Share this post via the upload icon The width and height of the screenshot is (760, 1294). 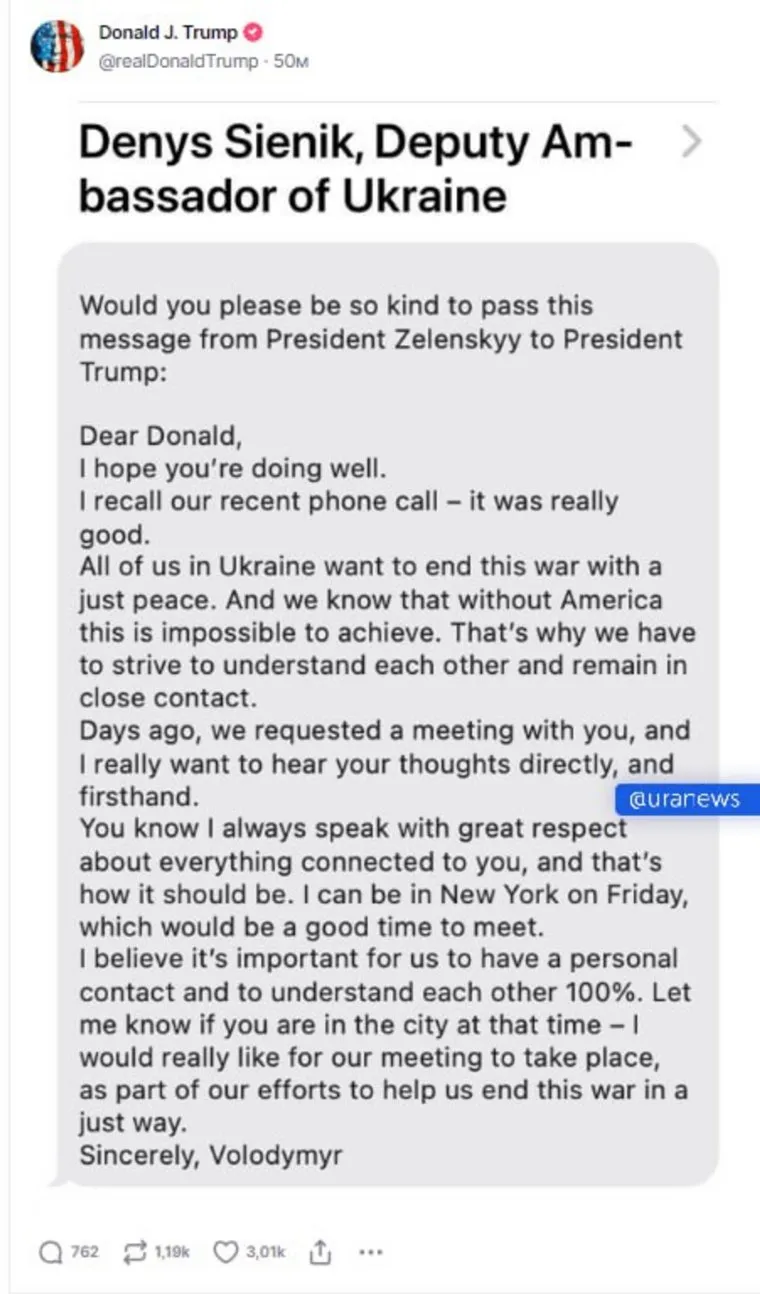click(320, 1251)
